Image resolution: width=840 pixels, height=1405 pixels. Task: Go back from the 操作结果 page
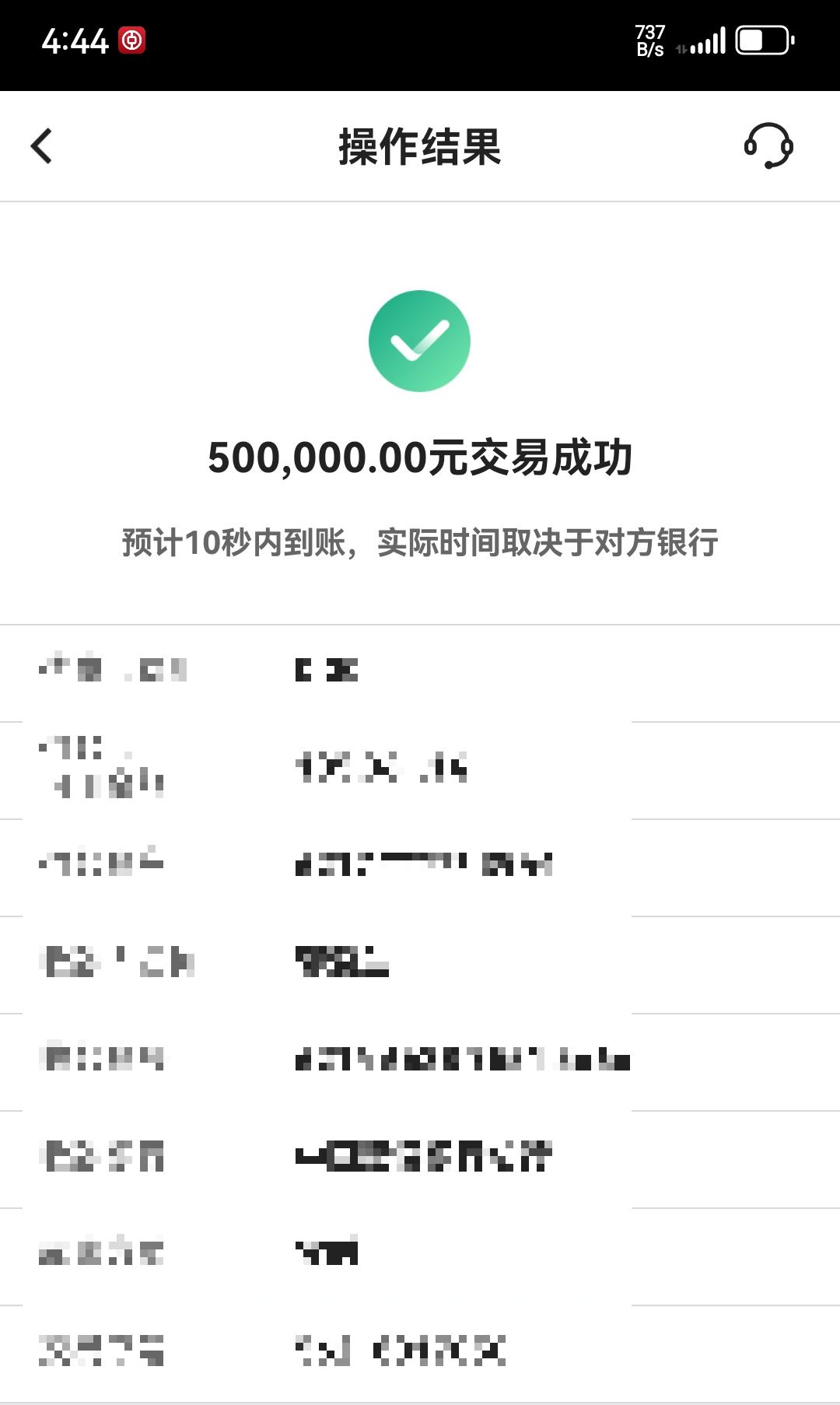point(42,146)
